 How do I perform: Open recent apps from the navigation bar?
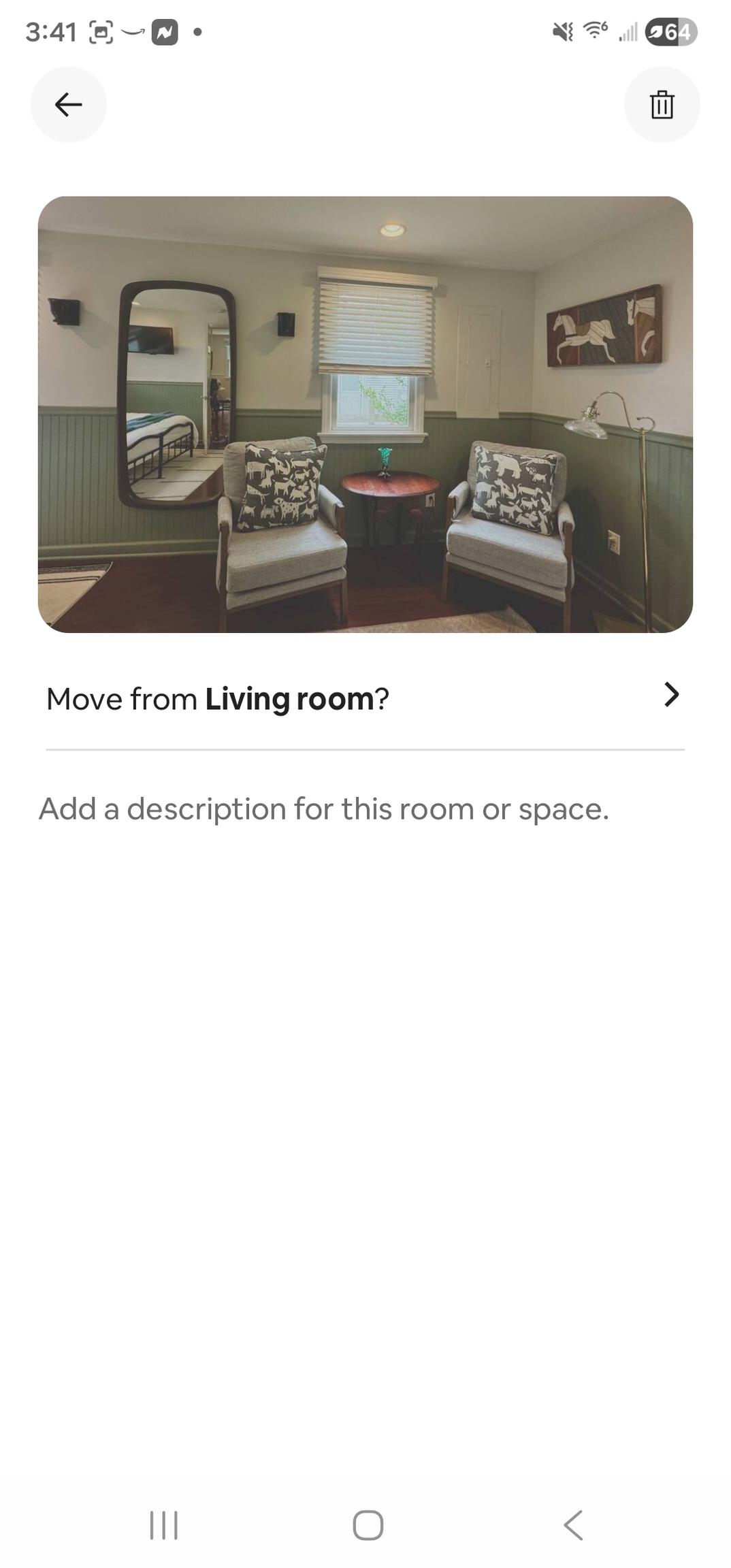click(163, 1524)
